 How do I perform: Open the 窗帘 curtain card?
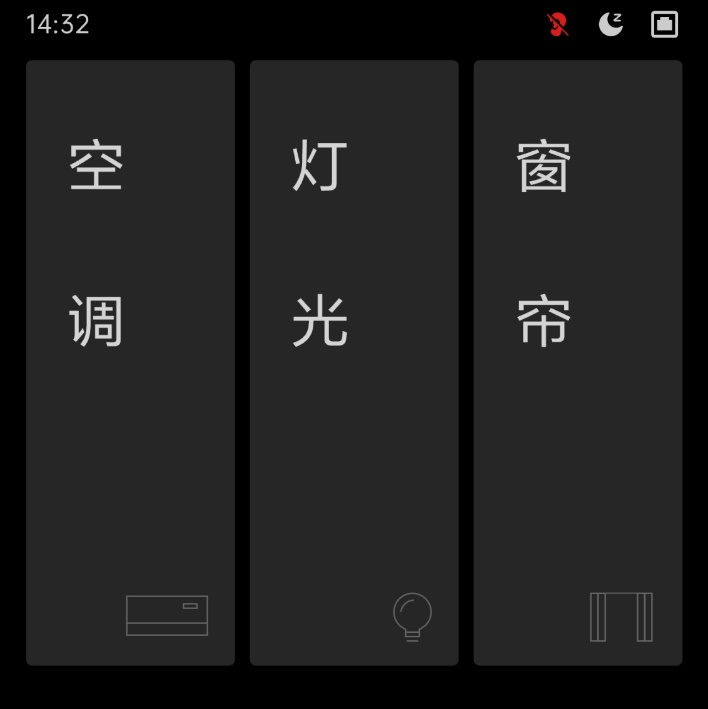pos(578,362)
